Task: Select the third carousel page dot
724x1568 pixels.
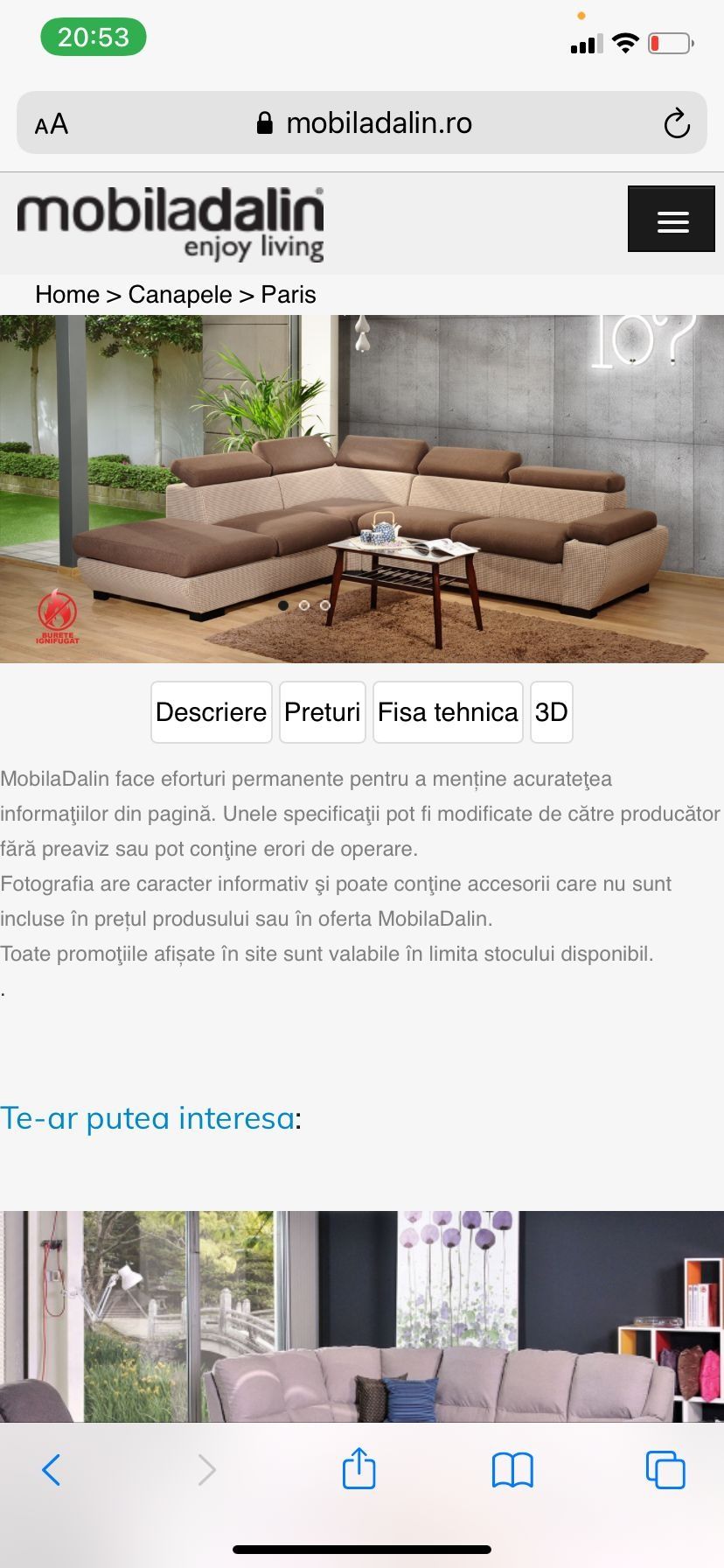Action: coord(325,605)
